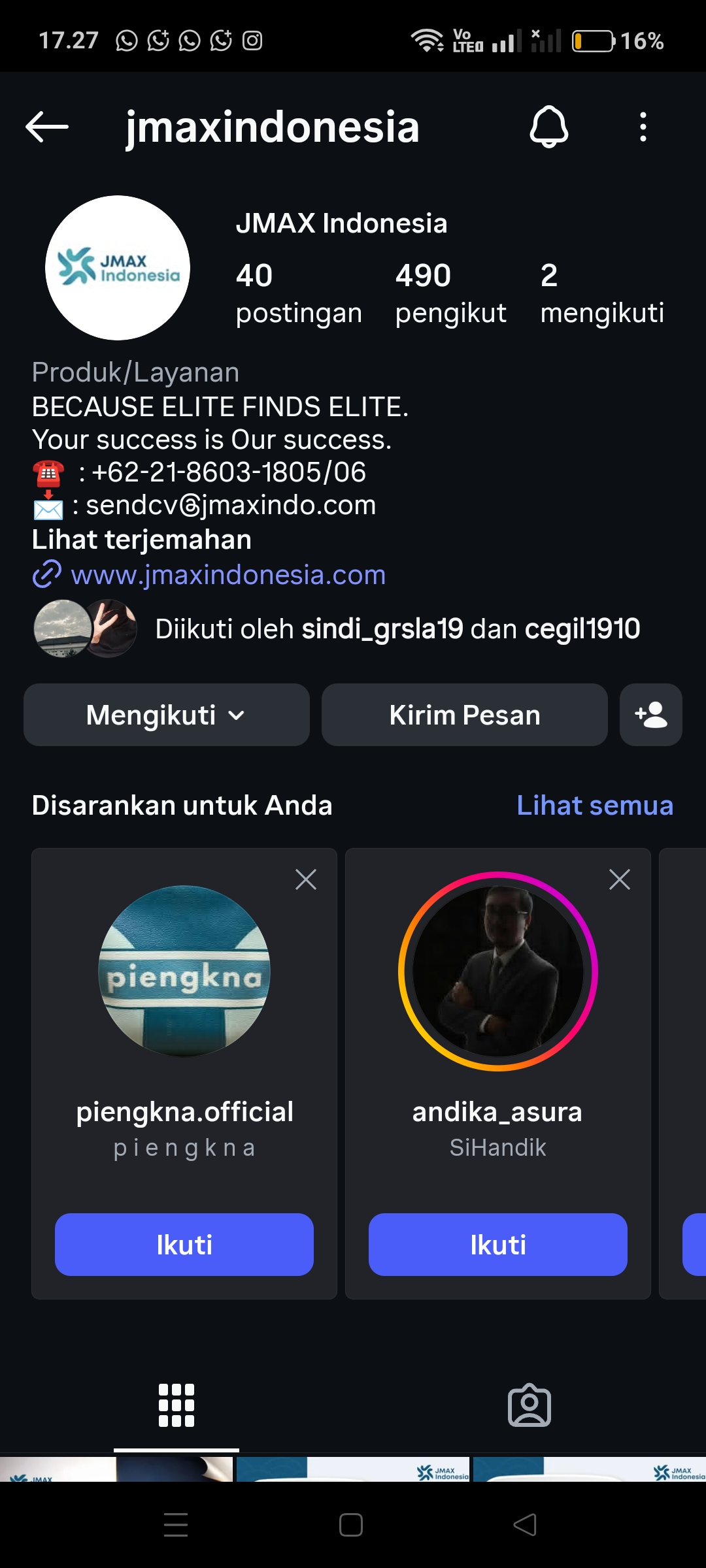Open the 490 pengikut followers list

click(x=450, y=294)
